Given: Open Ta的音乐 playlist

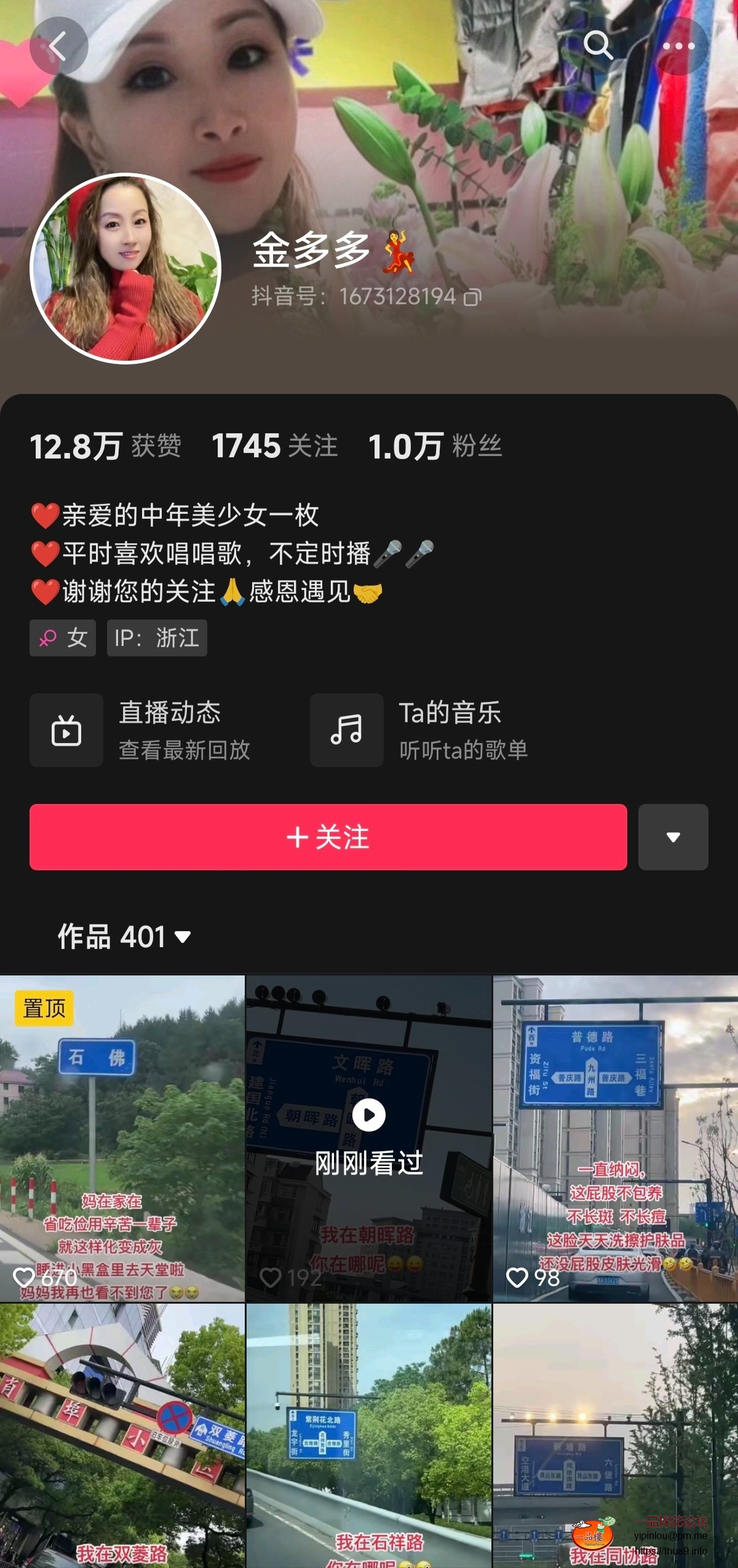Looking at the screenshot, I should pyautogui.click(x=421, y=730).
